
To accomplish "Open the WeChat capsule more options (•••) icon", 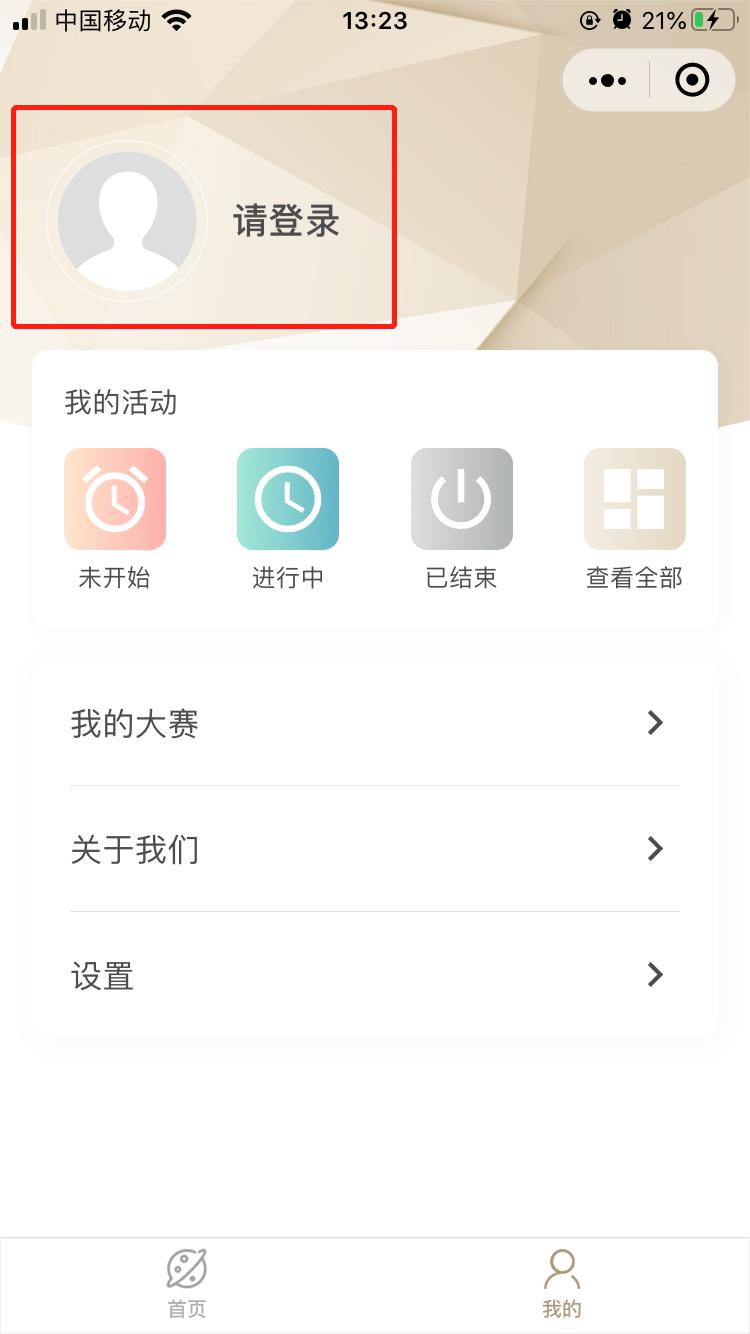I will pos(605,80).
